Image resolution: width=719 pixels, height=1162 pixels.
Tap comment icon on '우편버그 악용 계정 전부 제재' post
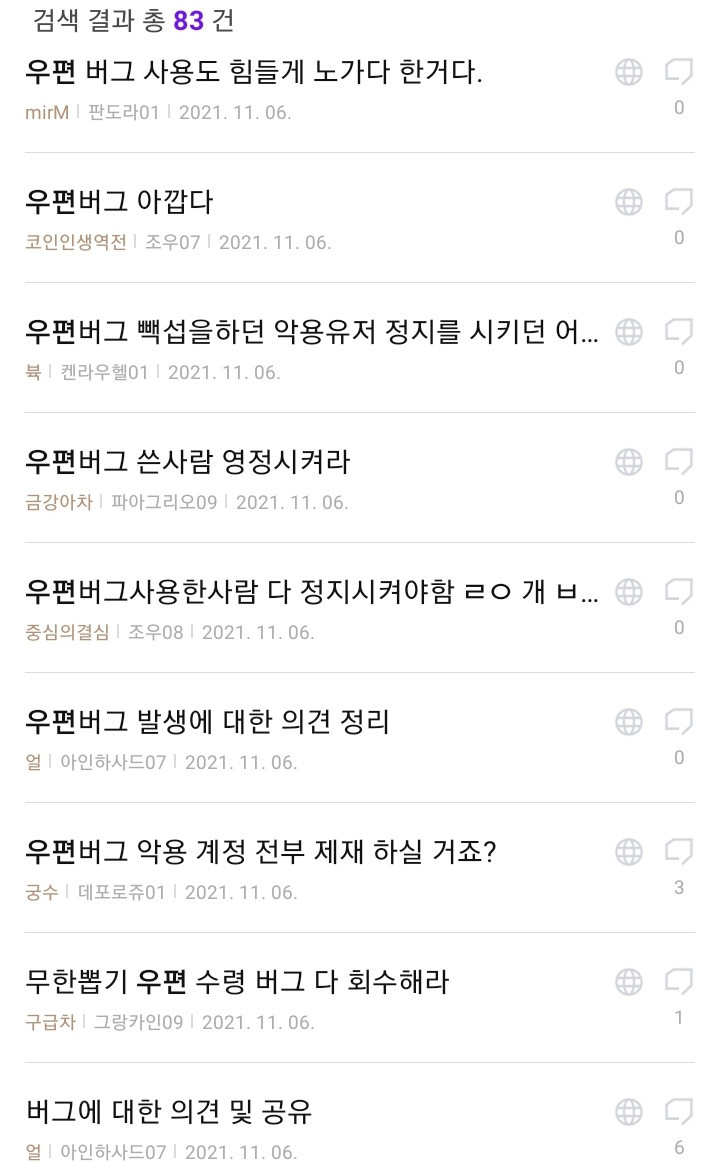679,852
